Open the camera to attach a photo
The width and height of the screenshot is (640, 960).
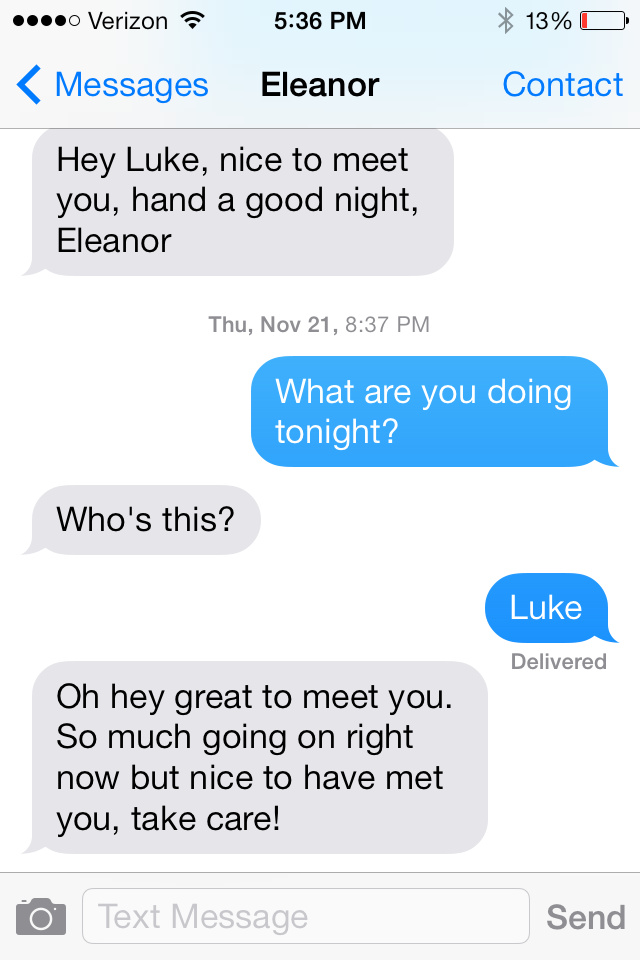[x=41, y=916]
